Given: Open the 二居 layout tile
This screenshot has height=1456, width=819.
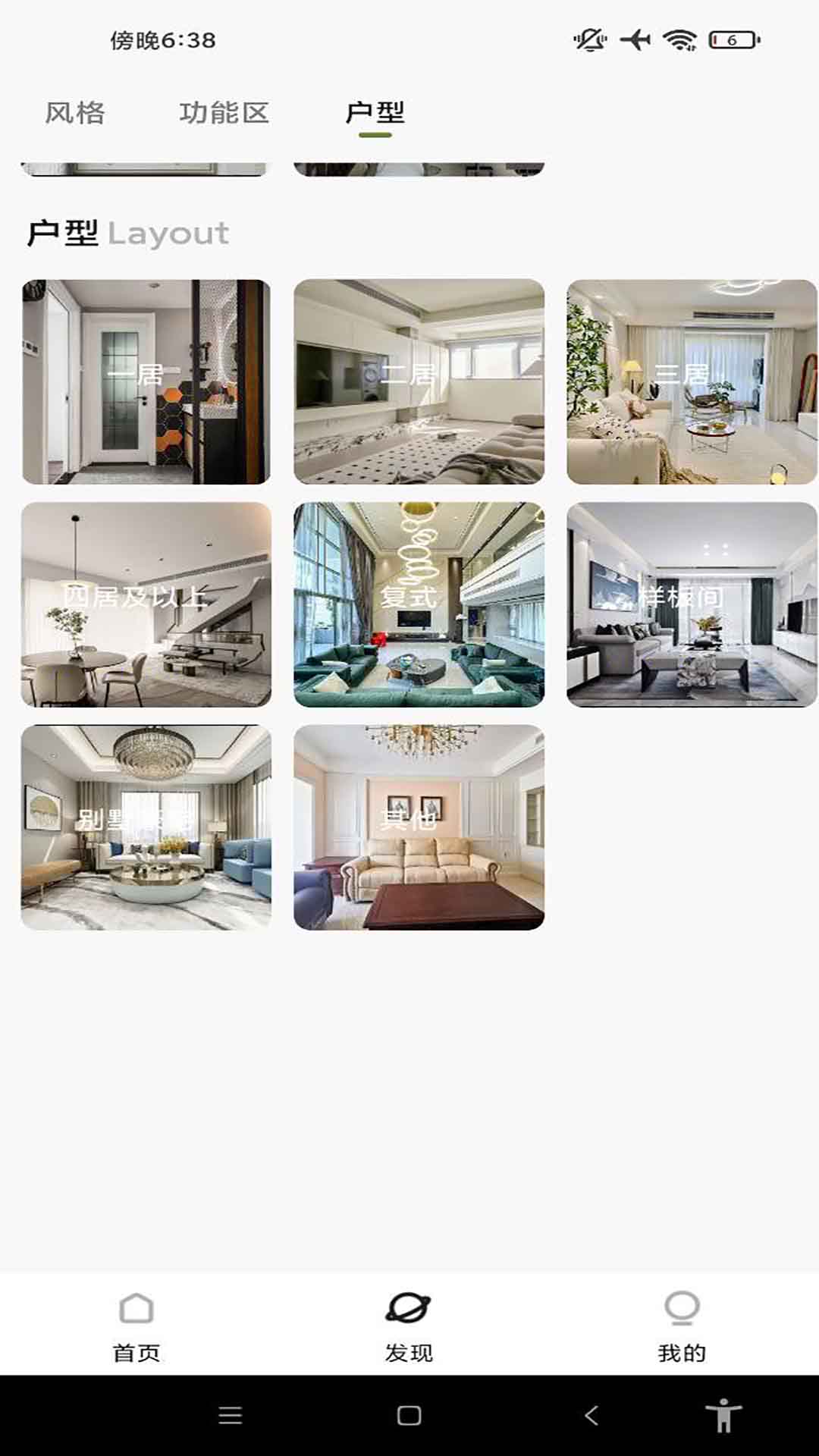Looking at the screenshot, I should [x=419, y=381].
